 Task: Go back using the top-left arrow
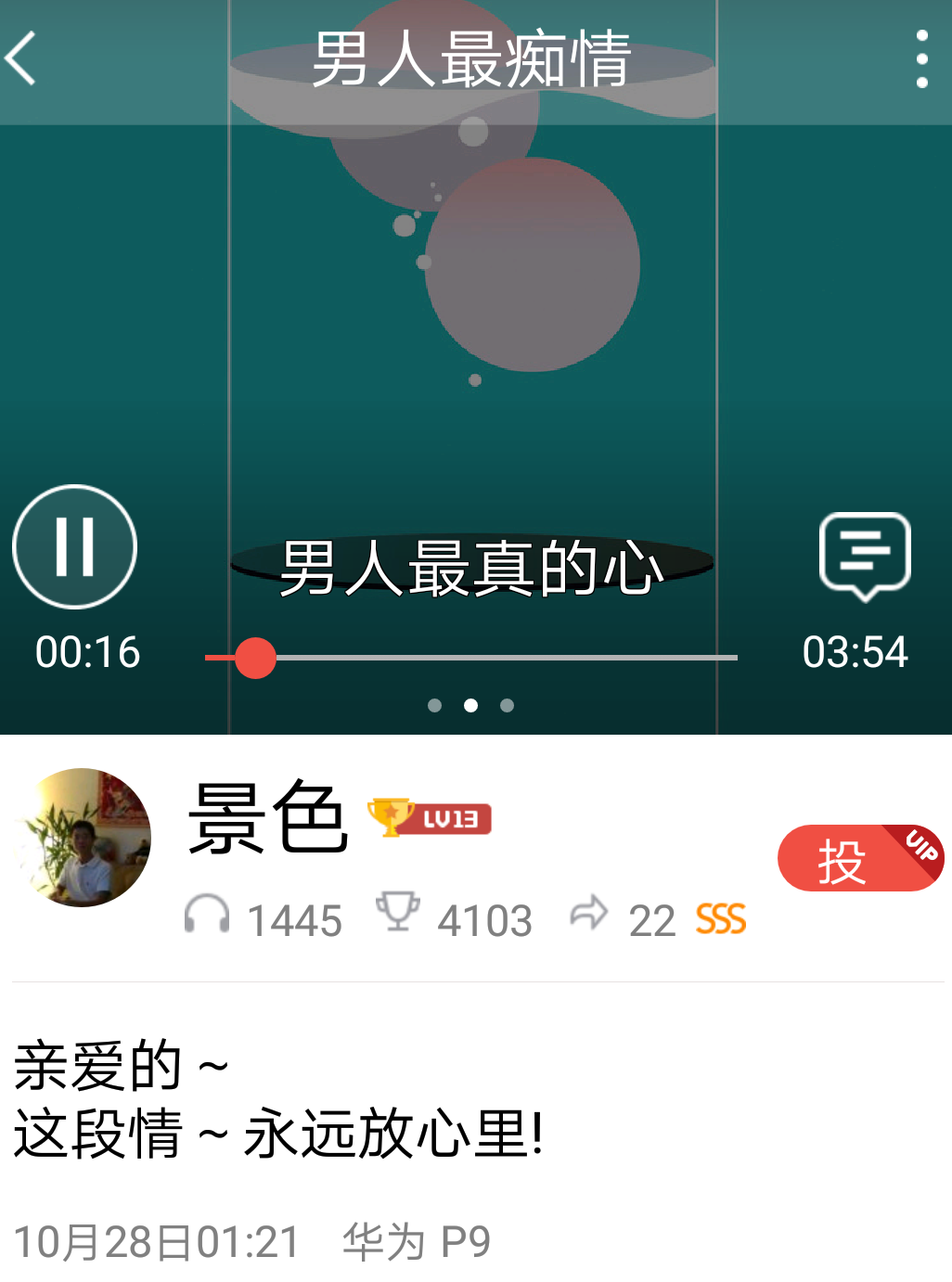(22, 58)
